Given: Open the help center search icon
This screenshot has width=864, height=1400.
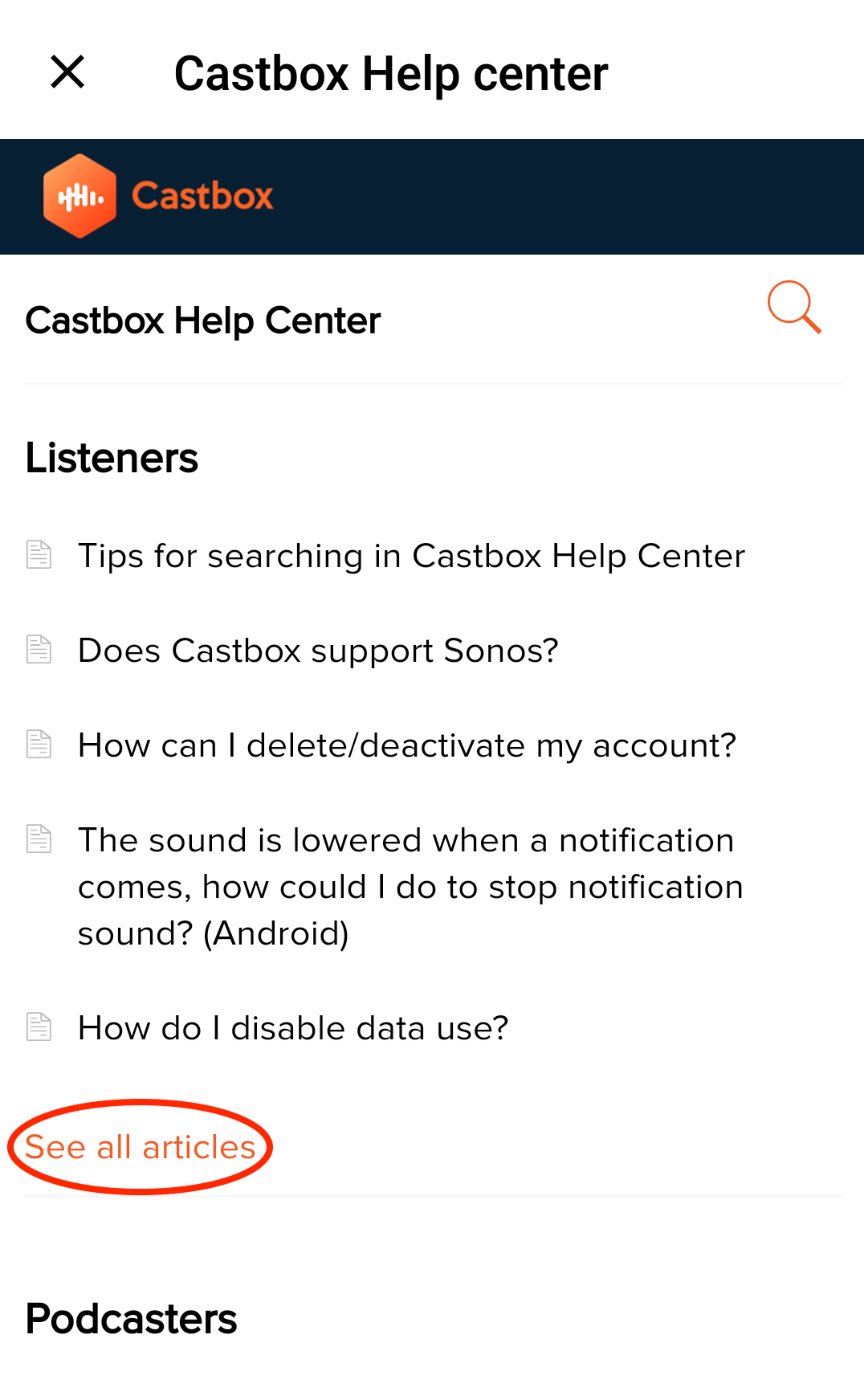Looking at the screenshot, I should (x=793, y=307).
